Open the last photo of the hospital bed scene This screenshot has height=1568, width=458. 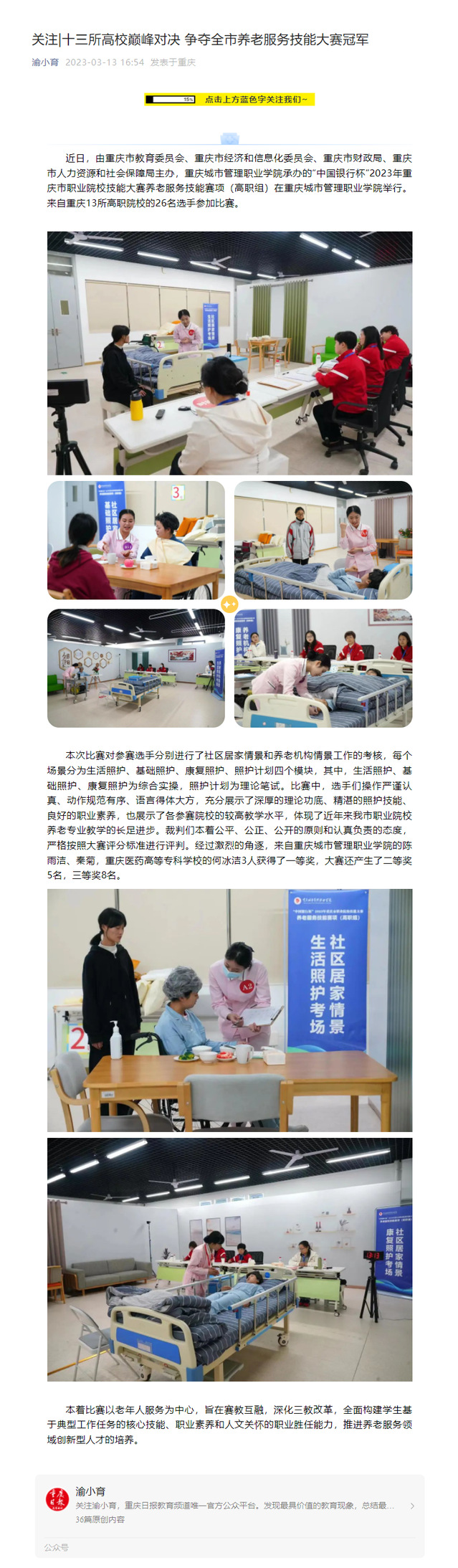coord(229,1260)
